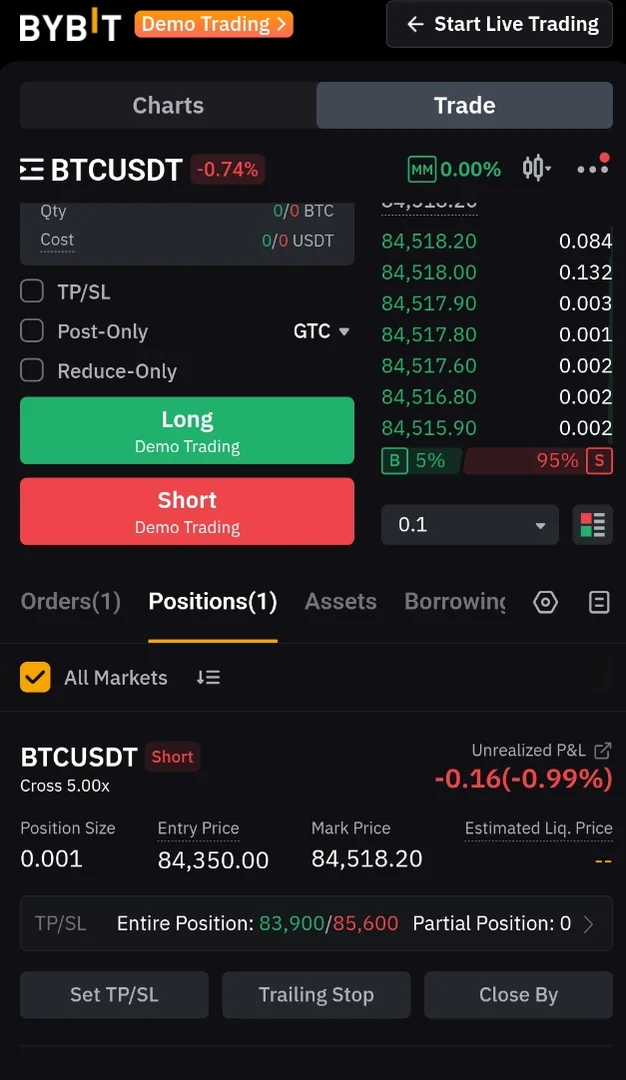Switch to the Charts tab
This screenshot has height=1080, width=626.
[x=168, y=105]
